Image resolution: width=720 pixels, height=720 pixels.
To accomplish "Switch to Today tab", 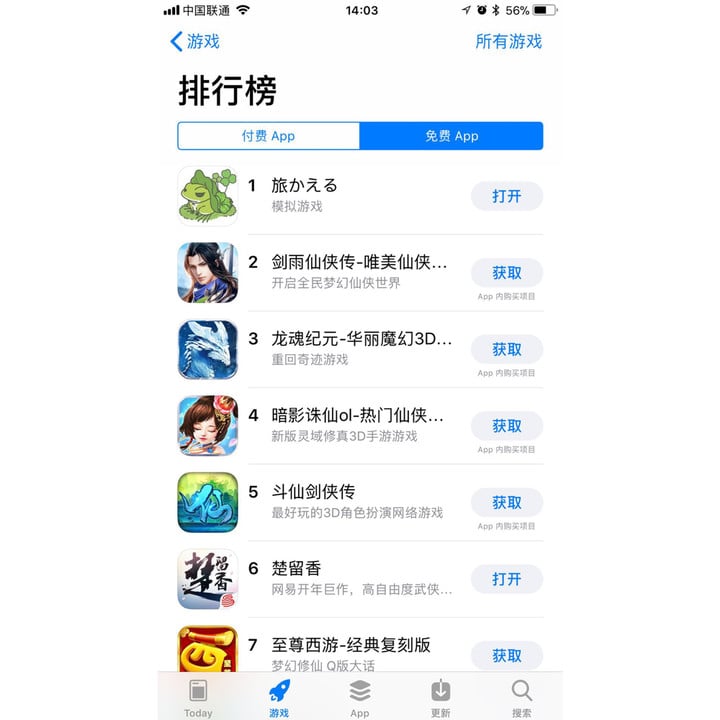I will click(198, 696).
